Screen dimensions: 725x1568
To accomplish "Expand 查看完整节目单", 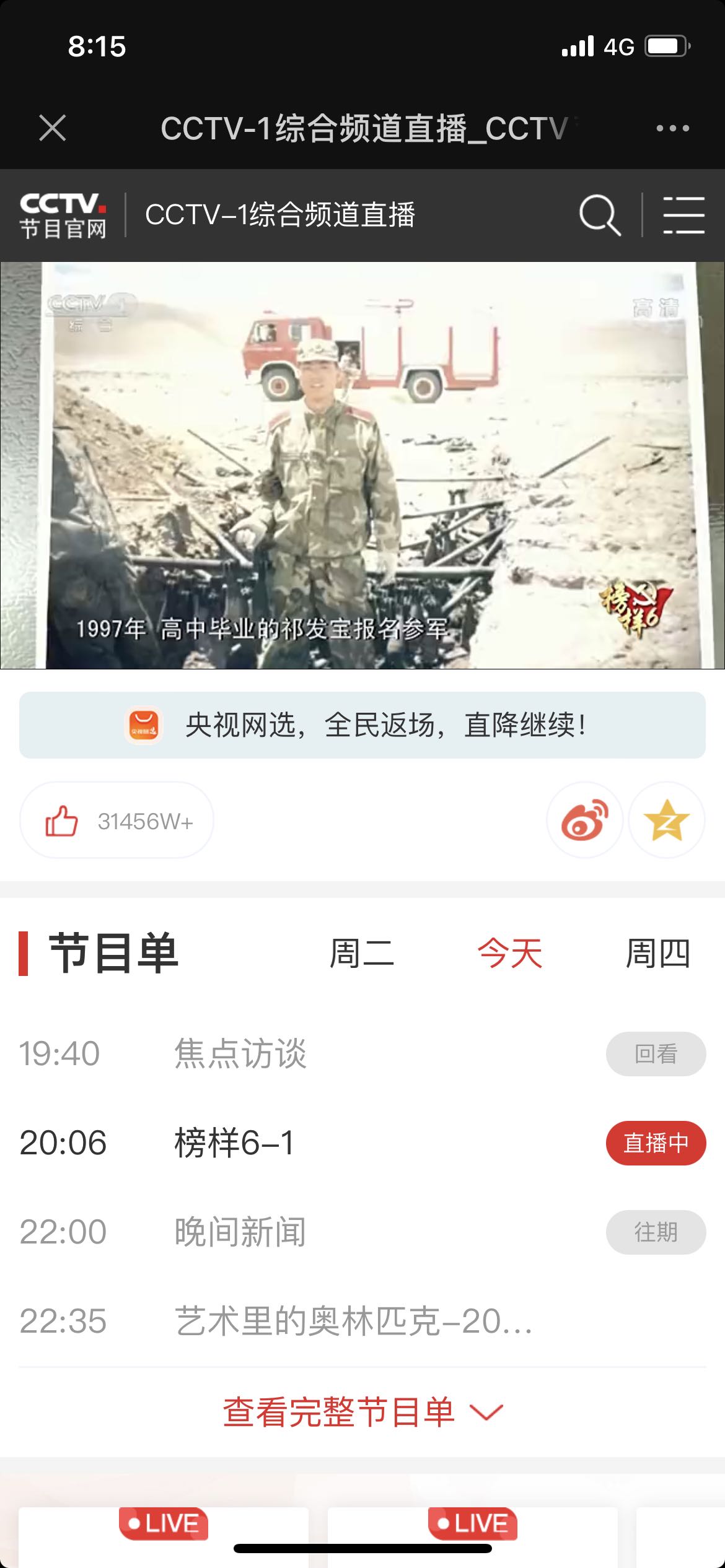I will (362, 1413).
